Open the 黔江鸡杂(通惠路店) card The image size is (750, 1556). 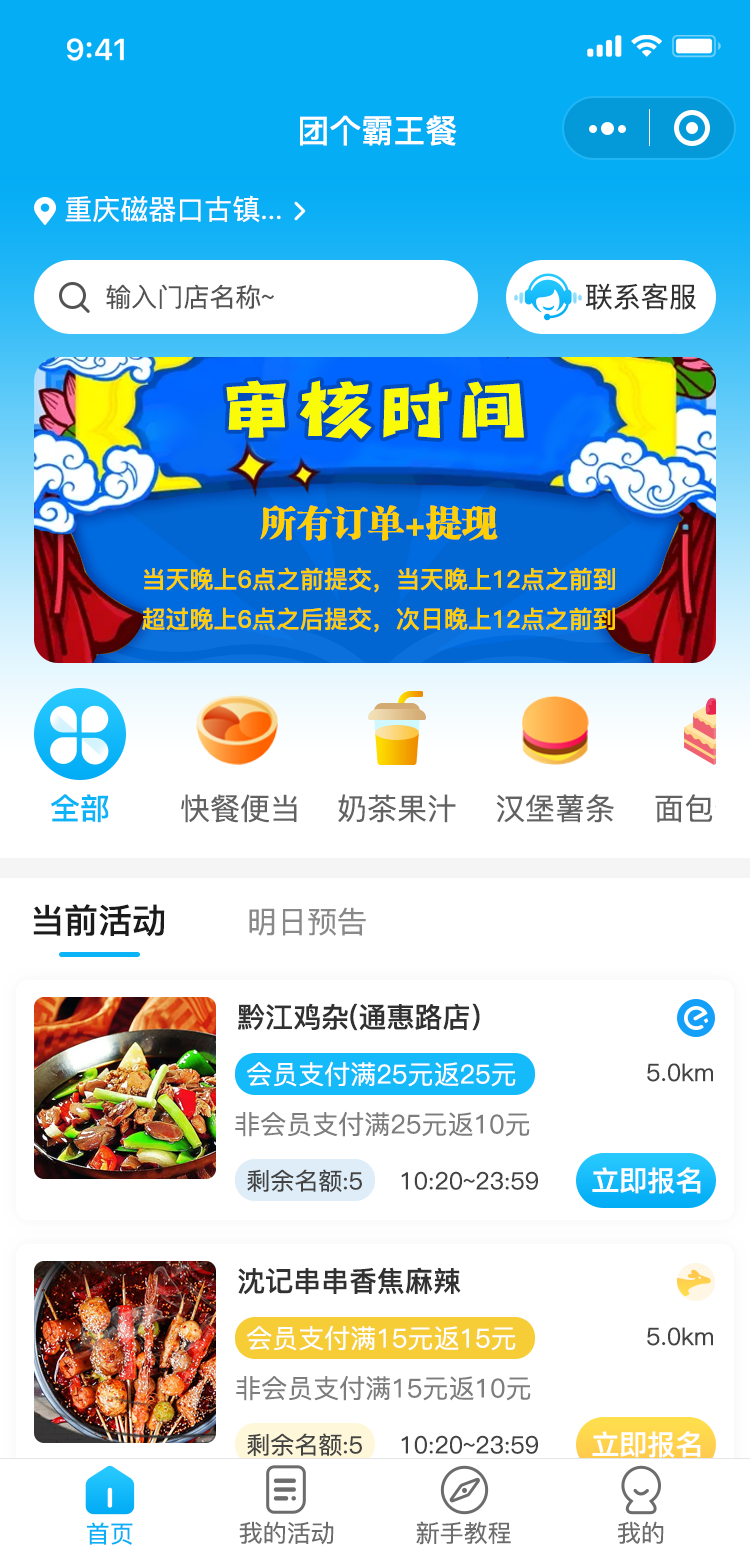click(x=375, y=1100)
